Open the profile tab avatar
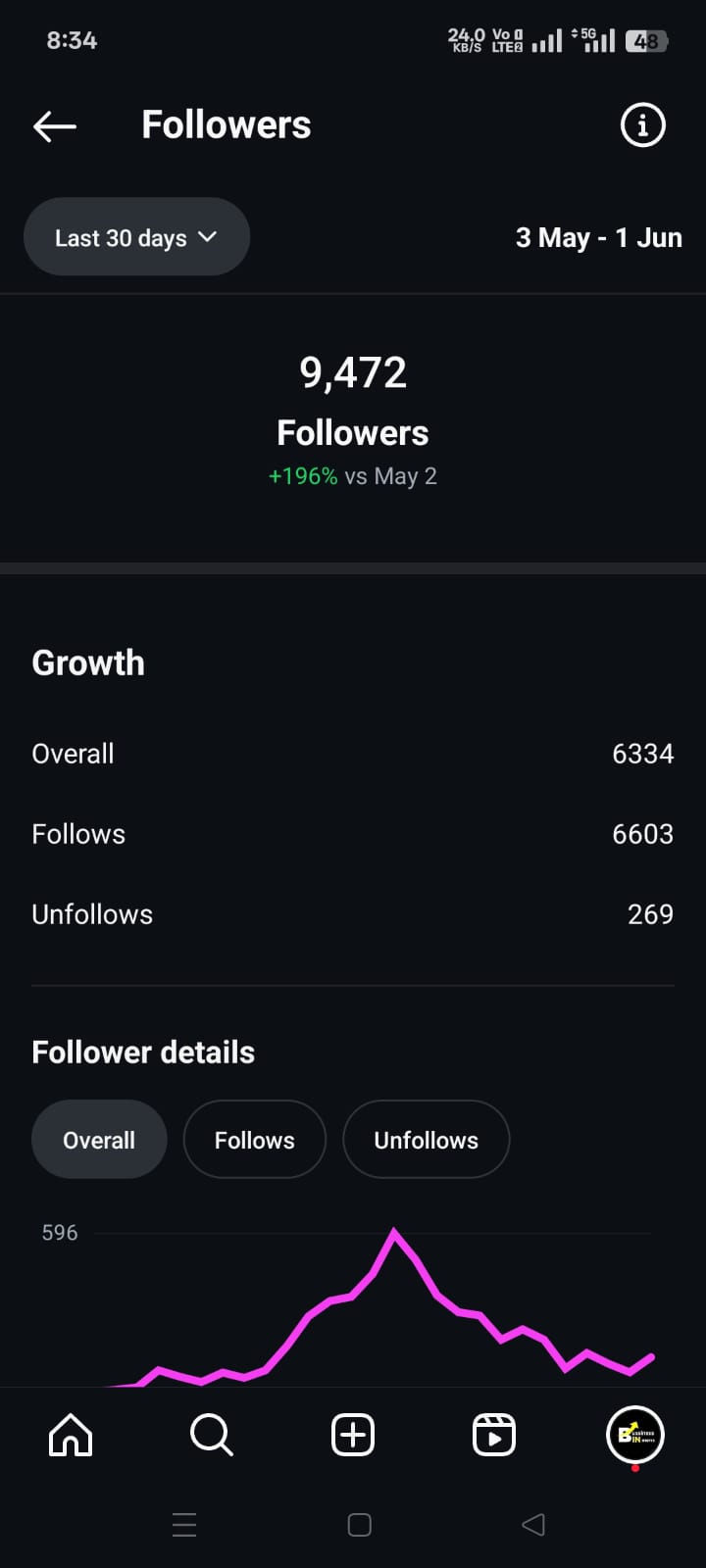The height and width of the screenshot is (1568, 706). [635, 1436]
